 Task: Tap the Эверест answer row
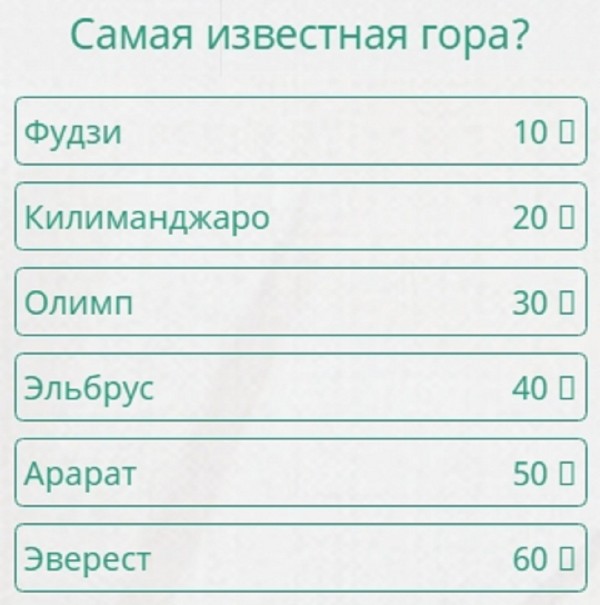pyautogui.click(x=300, y=558)
